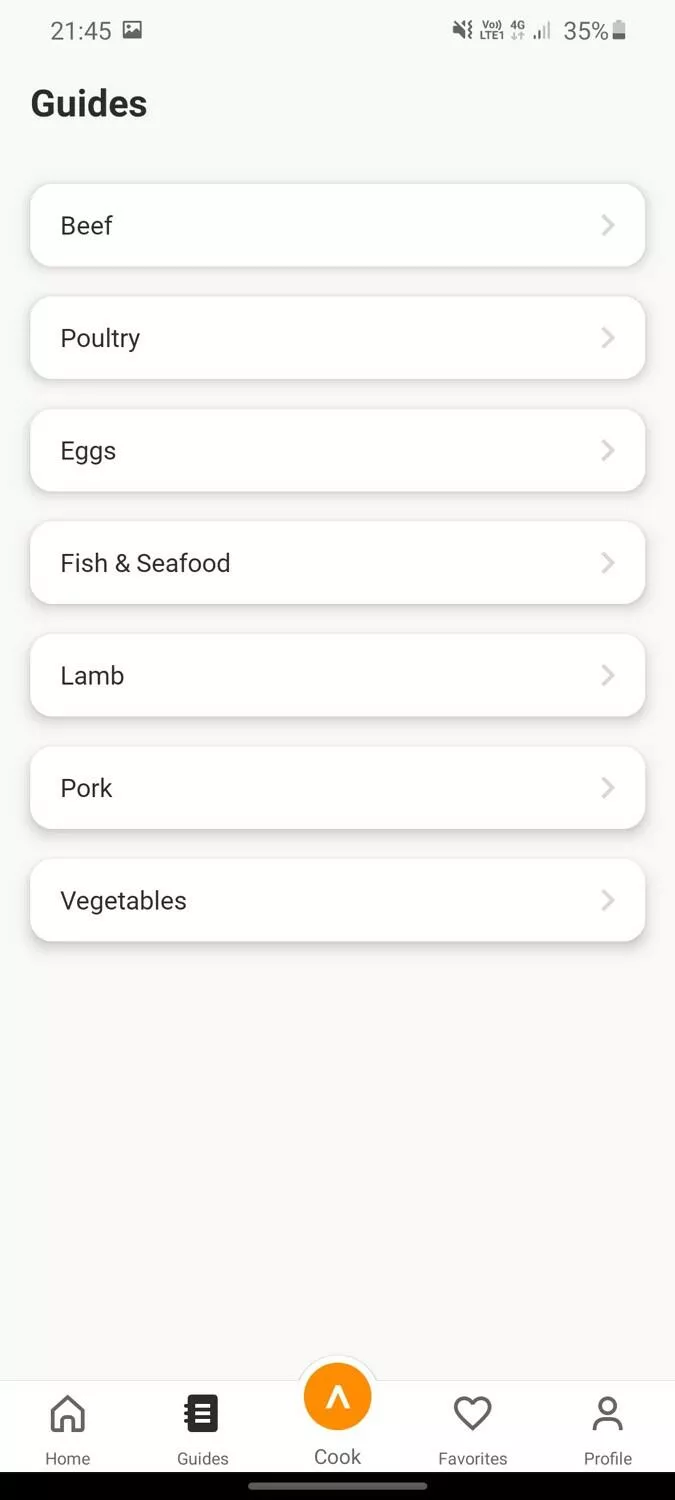The width and height of the screenshot is (675, 1500).
Task: Go to the Favorites tab
Action: click(x=473, y=1430)
